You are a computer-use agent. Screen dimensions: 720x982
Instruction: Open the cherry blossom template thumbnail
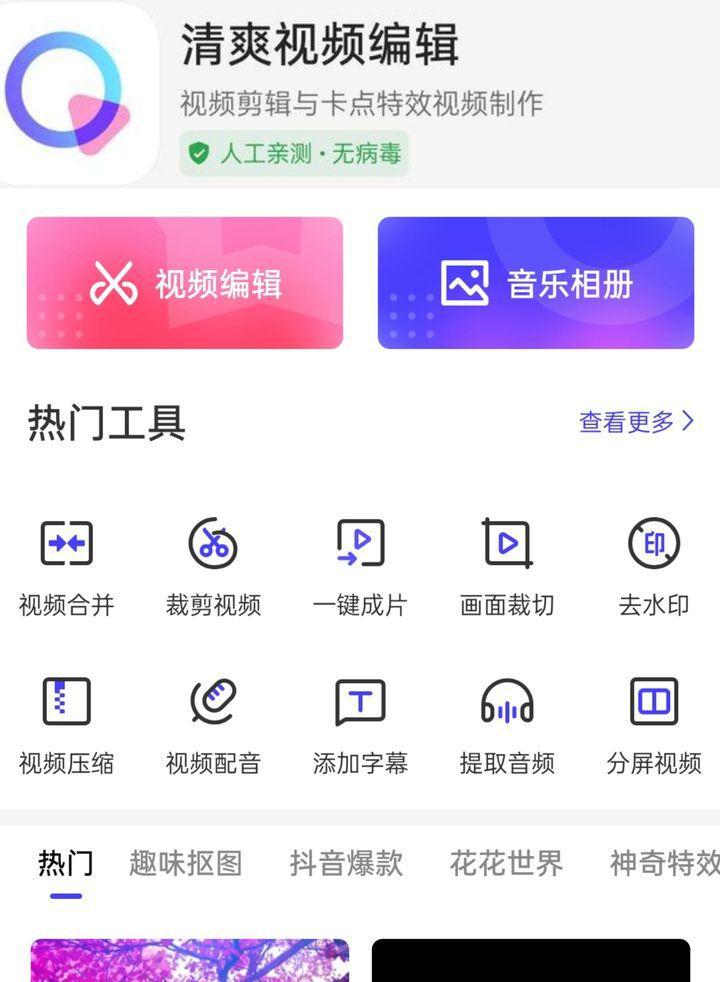click(x=190, y=960)
